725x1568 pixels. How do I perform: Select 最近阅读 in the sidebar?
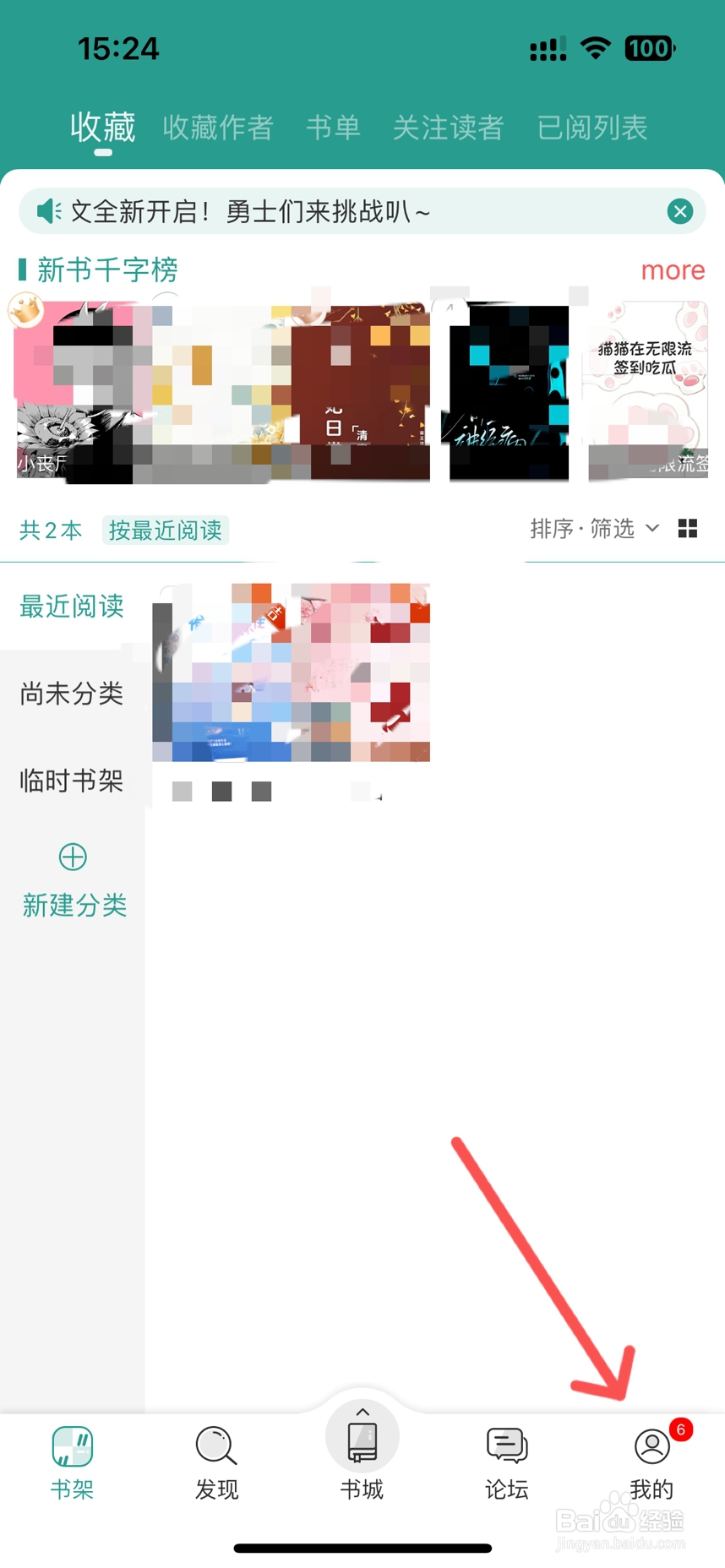point(72,607)
